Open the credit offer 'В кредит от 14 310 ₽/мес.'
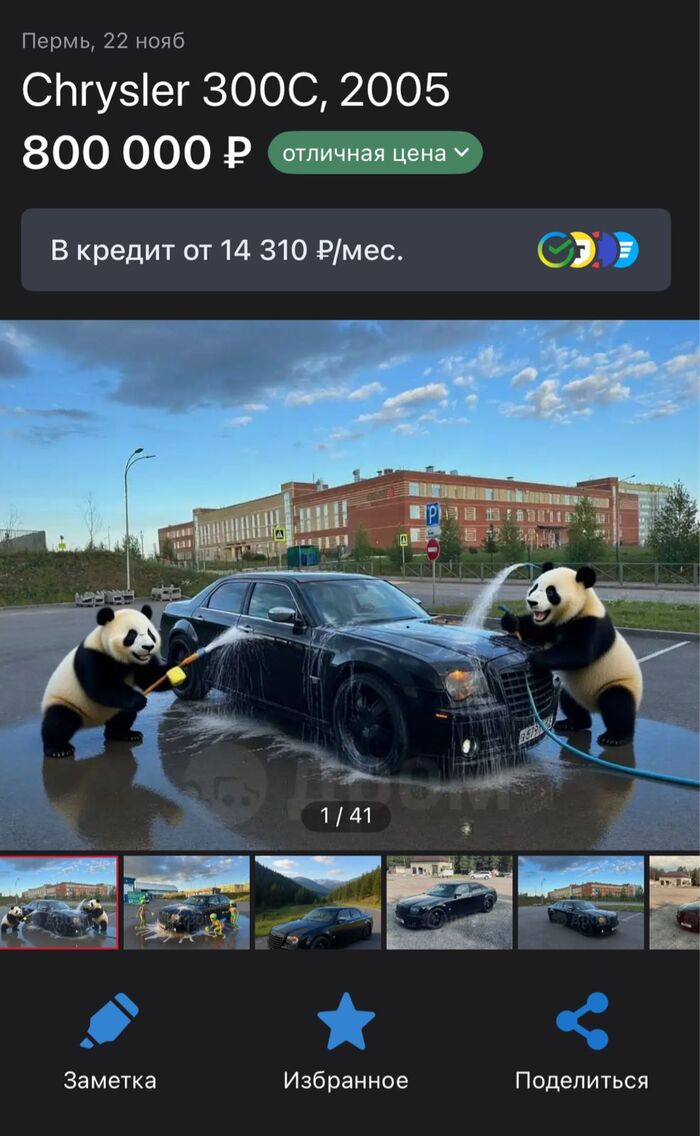The width and height of the screenshot is (700, 1136). 345,250
